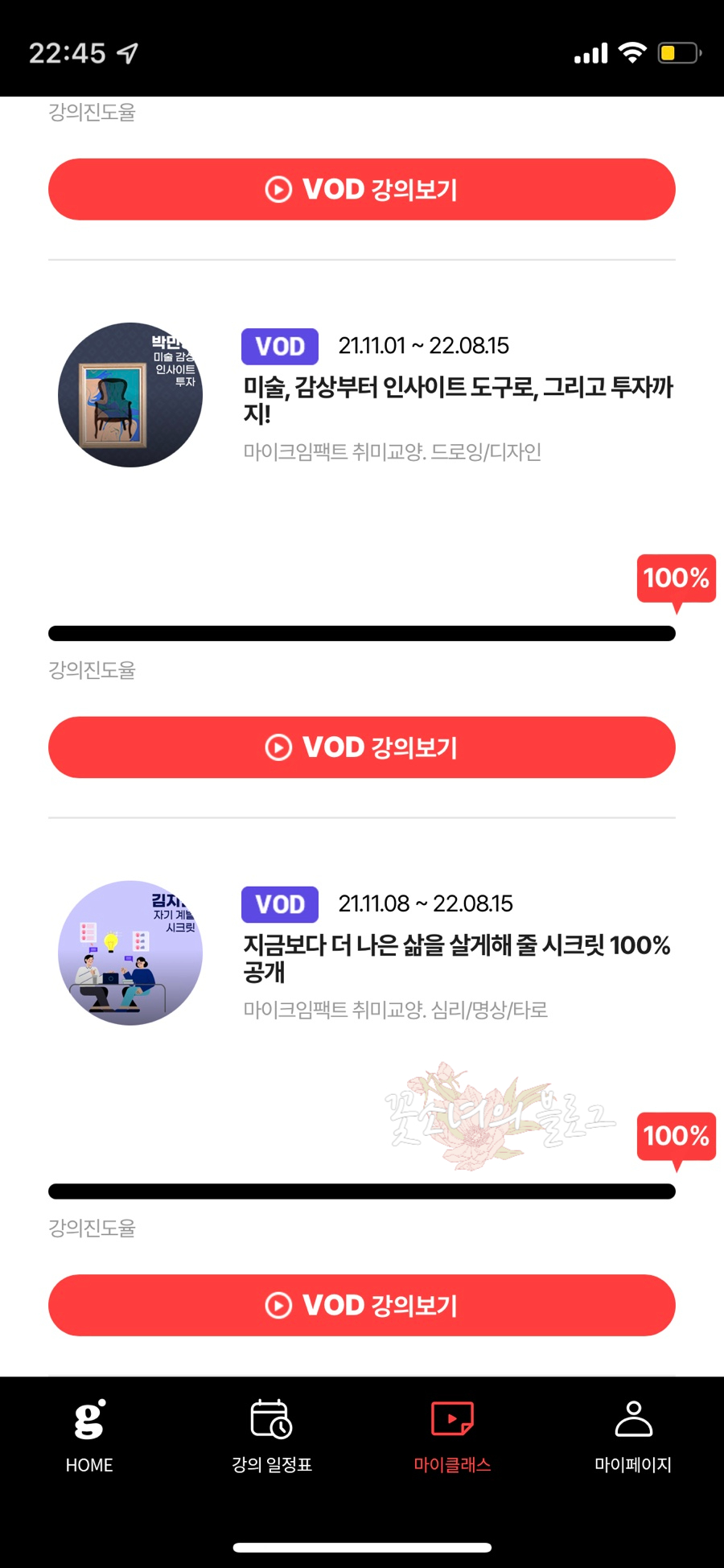
Task: Open VOD lecture for the art appreciation course
Action: pos(361,747)
